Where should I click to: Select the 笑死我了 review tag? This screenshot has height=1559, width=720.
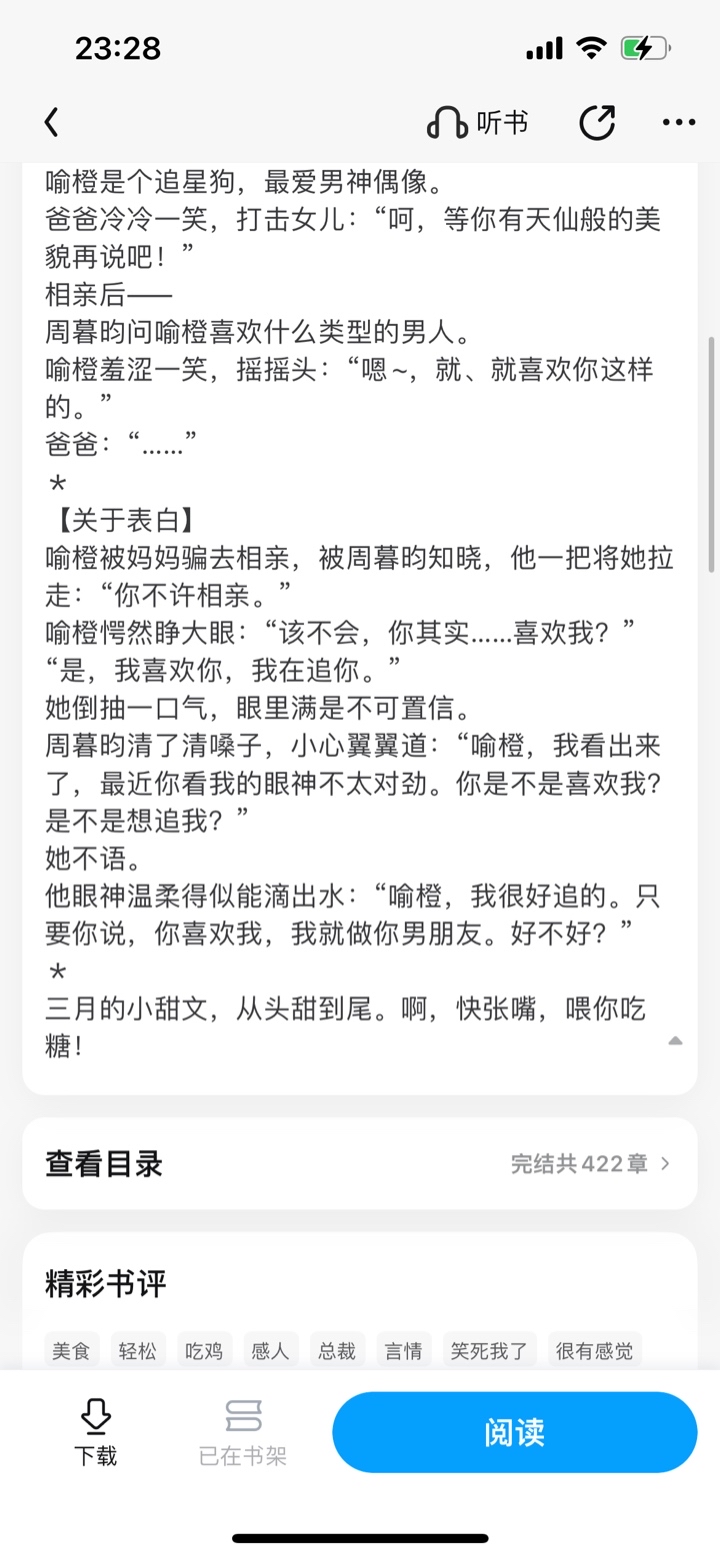[490, 1351]
